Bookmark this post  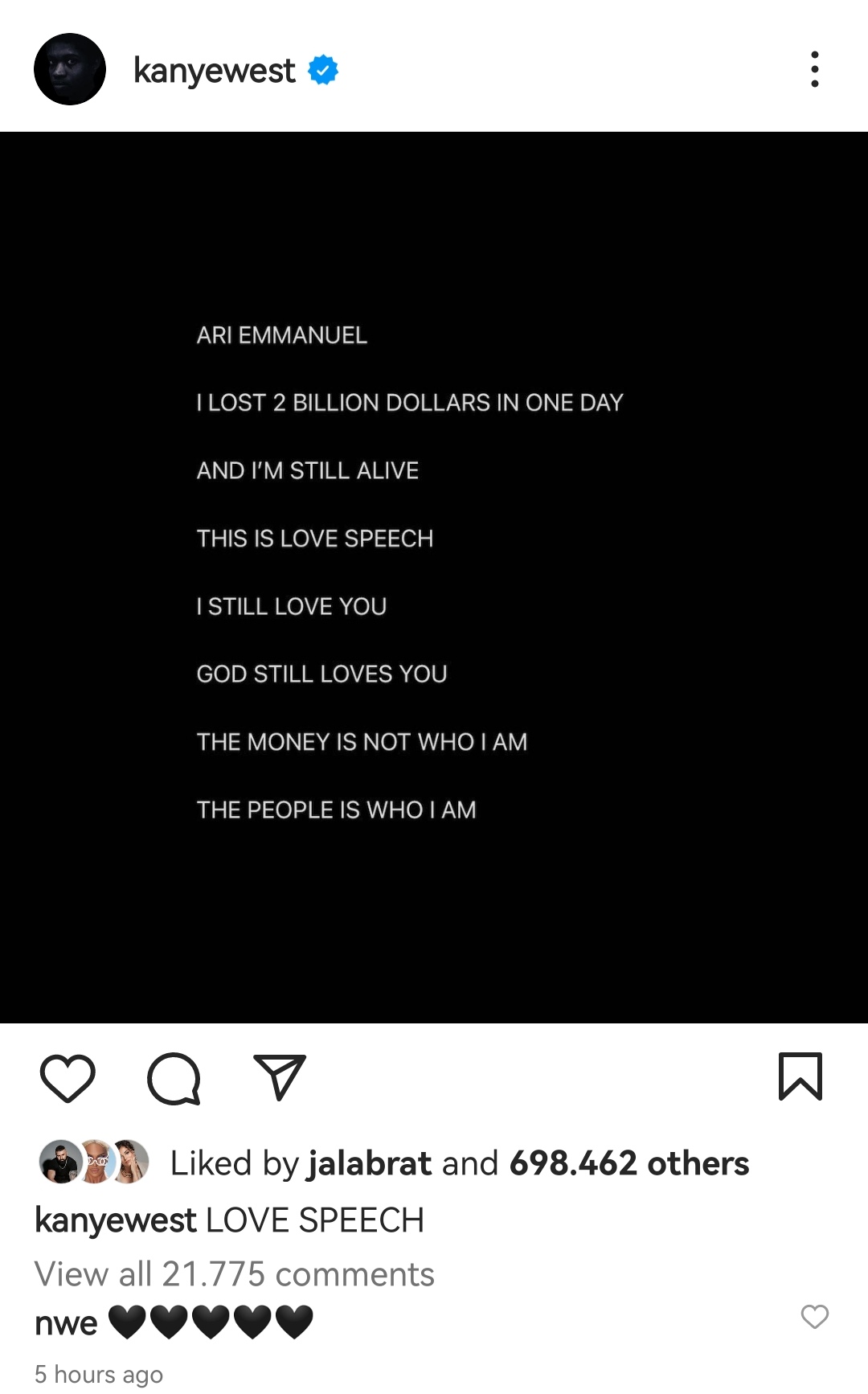click(800, 1076)
